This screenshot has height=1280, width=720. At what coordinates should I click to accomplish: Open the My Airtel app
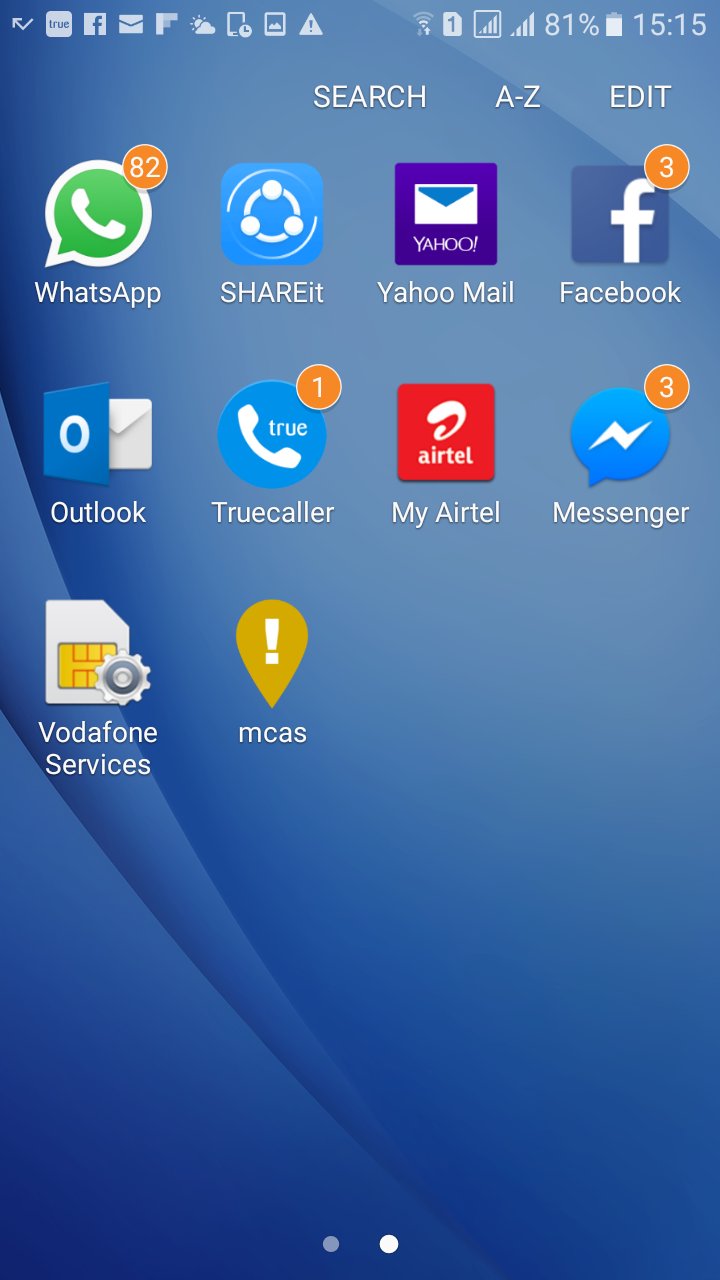click(445, 433)
